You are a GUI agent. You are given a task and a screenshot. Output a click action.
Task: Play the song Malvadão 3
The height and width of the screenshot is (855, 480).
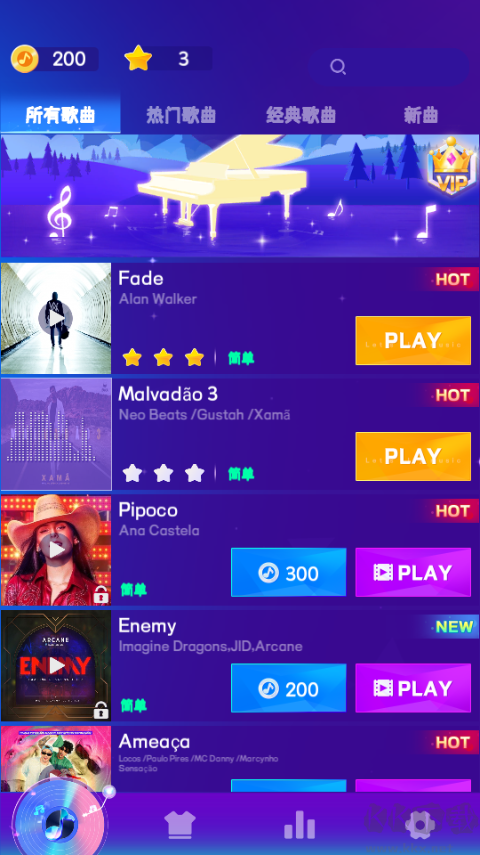click(413, 456)
